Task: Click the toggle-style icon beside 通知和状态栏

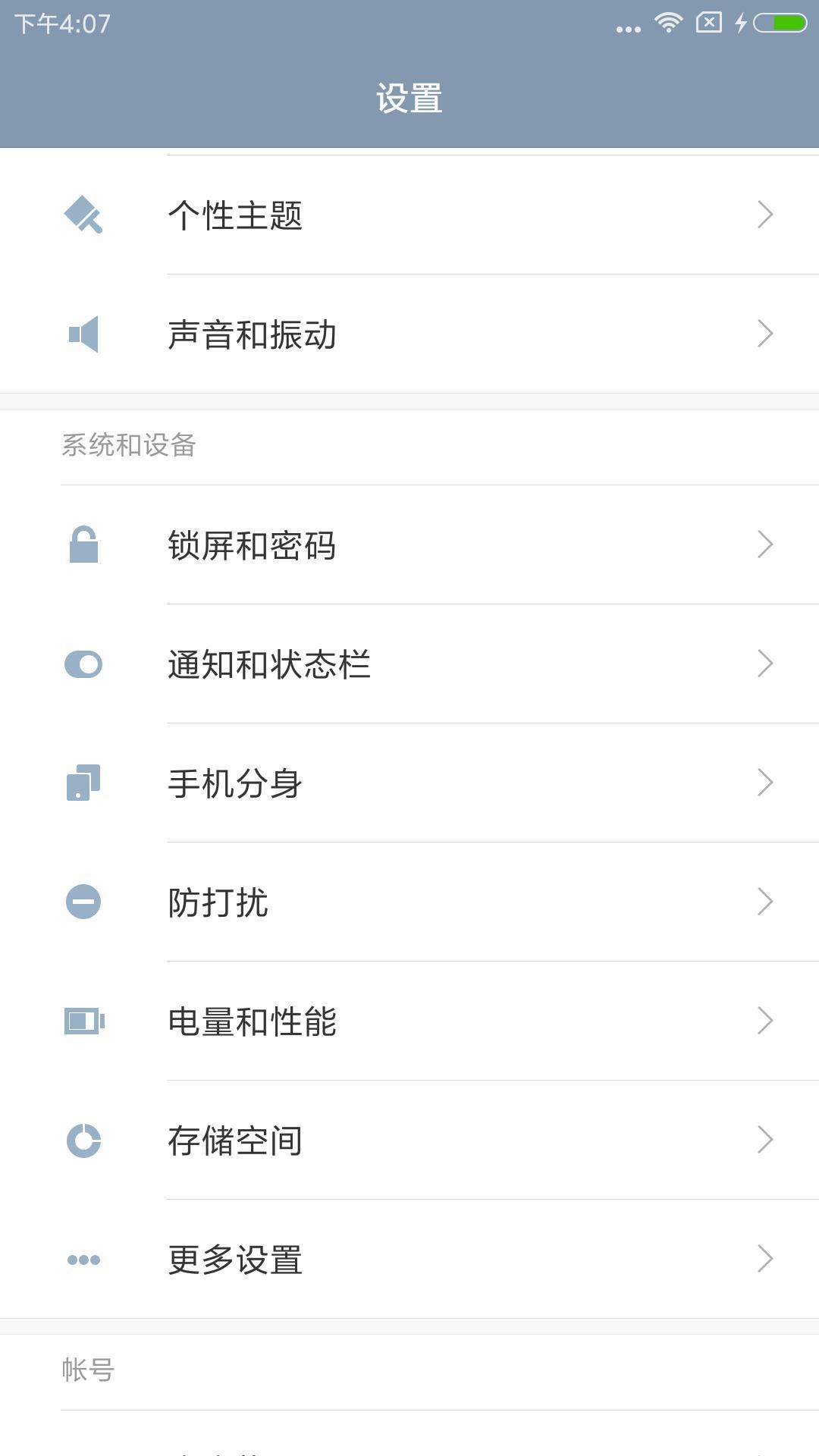Action: pos(84,665)
